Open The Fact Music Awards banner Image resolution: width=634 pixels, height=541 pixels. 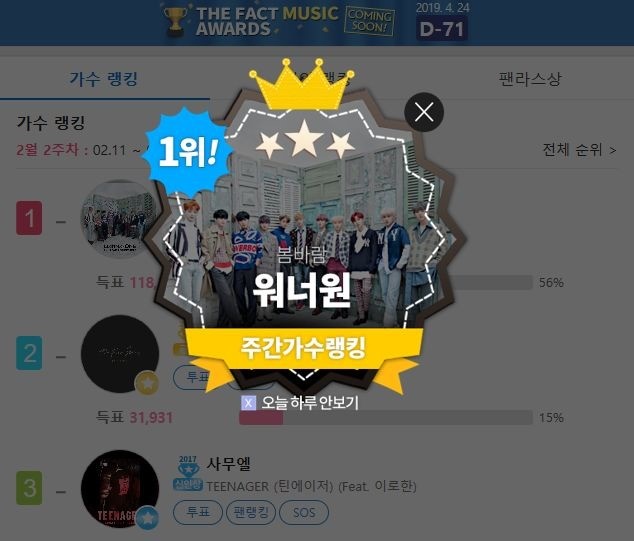317,21
